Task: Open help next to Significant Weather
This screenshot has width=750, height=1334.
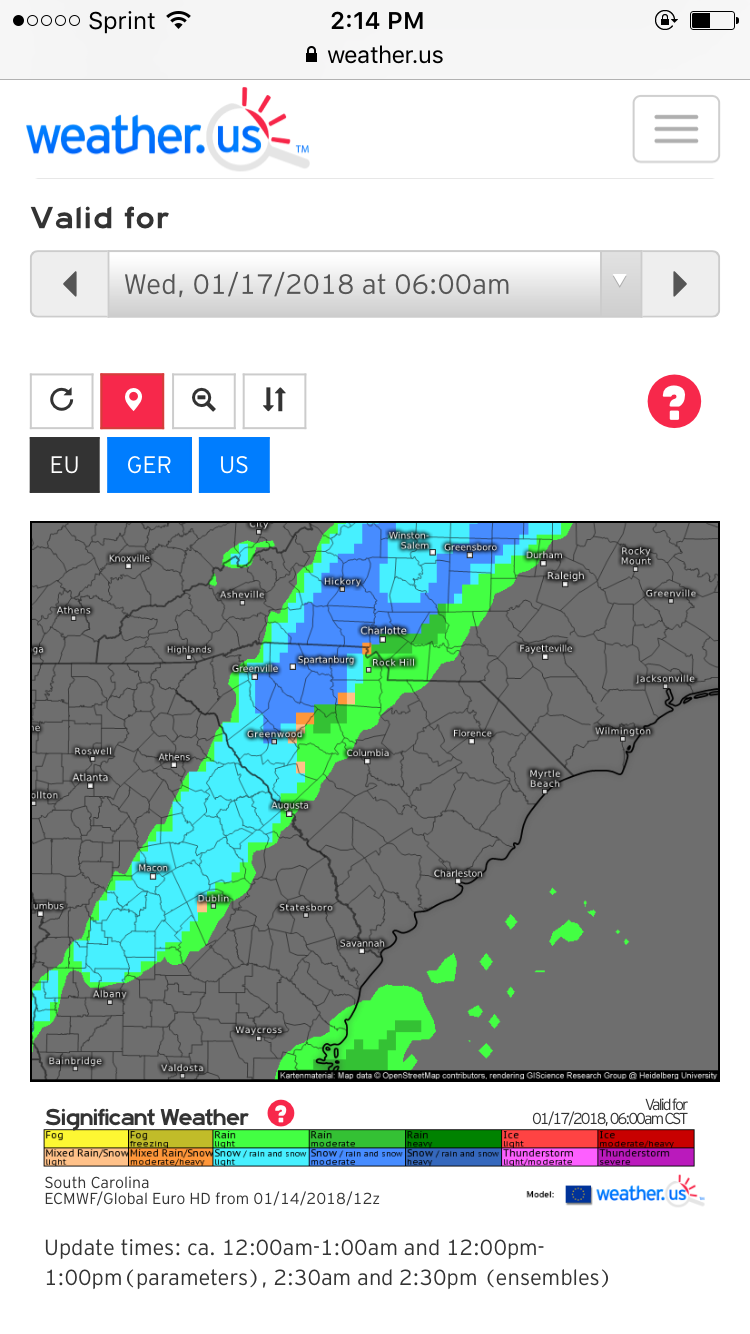Action: [281, 1113]
